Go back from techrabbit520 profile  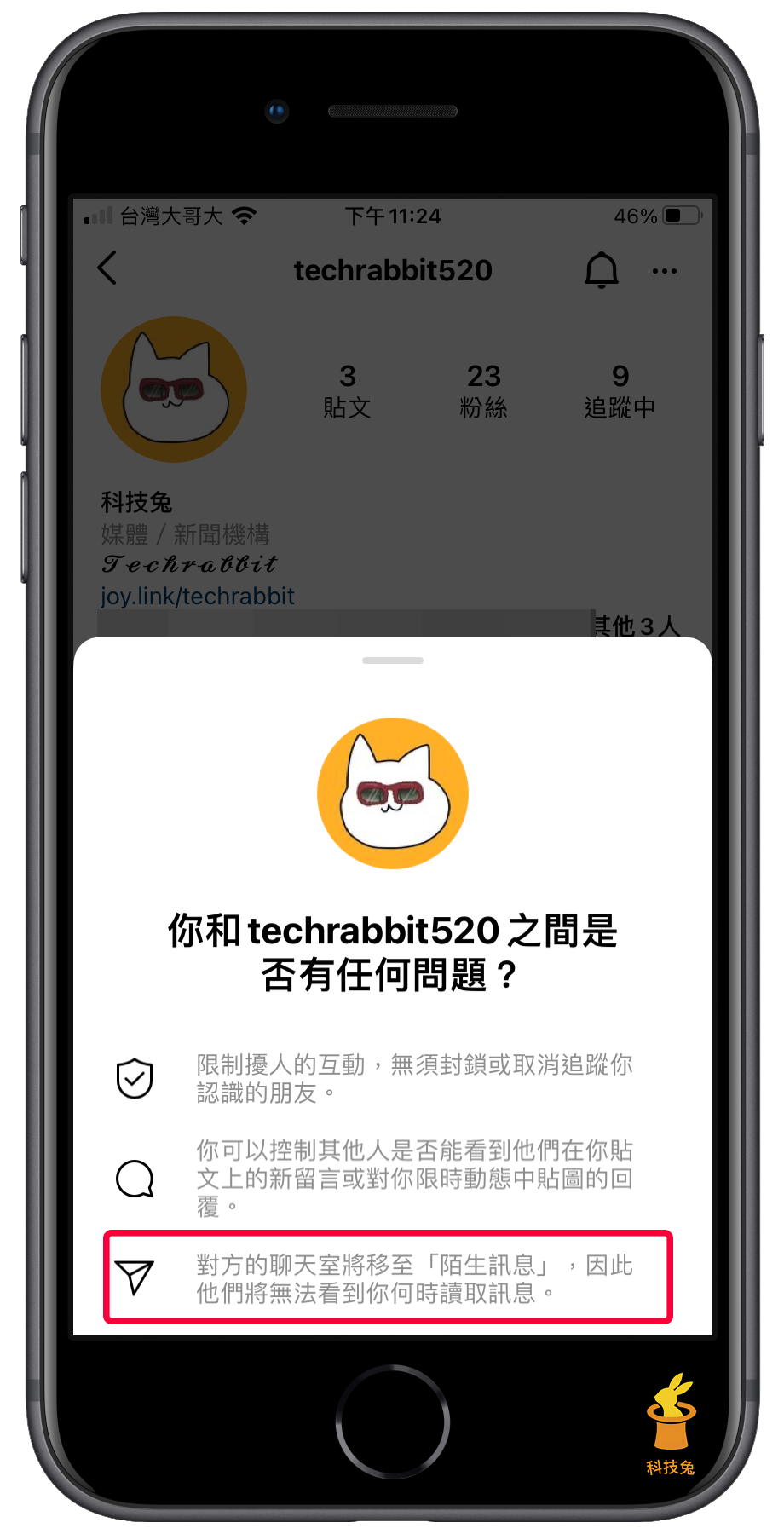coord(107,268)
